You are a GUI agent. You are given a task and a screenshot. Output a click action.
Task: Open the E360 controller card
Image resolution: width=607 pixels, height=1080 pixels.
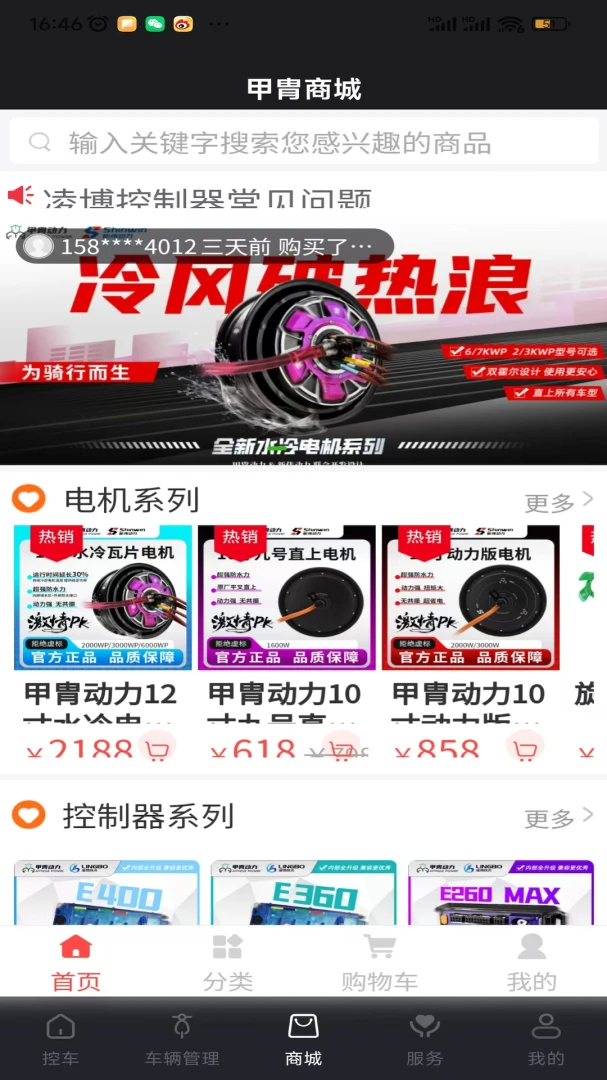[x=303, y=892]
